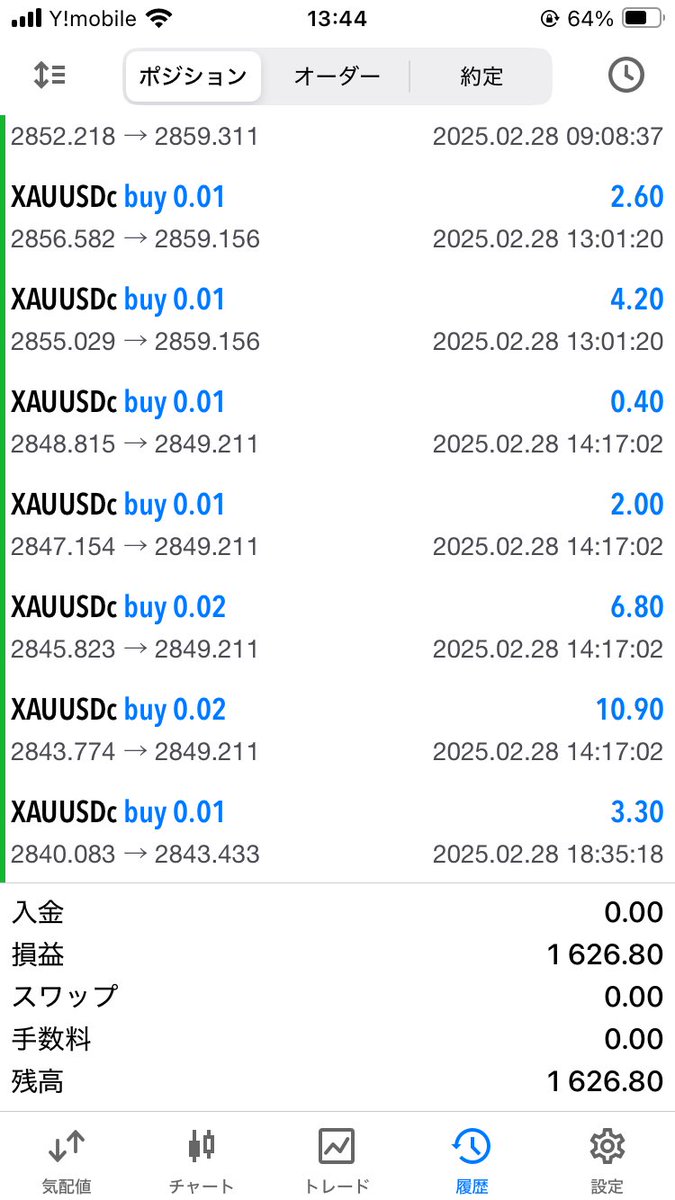Open the 設定 settings tab
Screen dimensions: 675x1200
click(607, 1160)
